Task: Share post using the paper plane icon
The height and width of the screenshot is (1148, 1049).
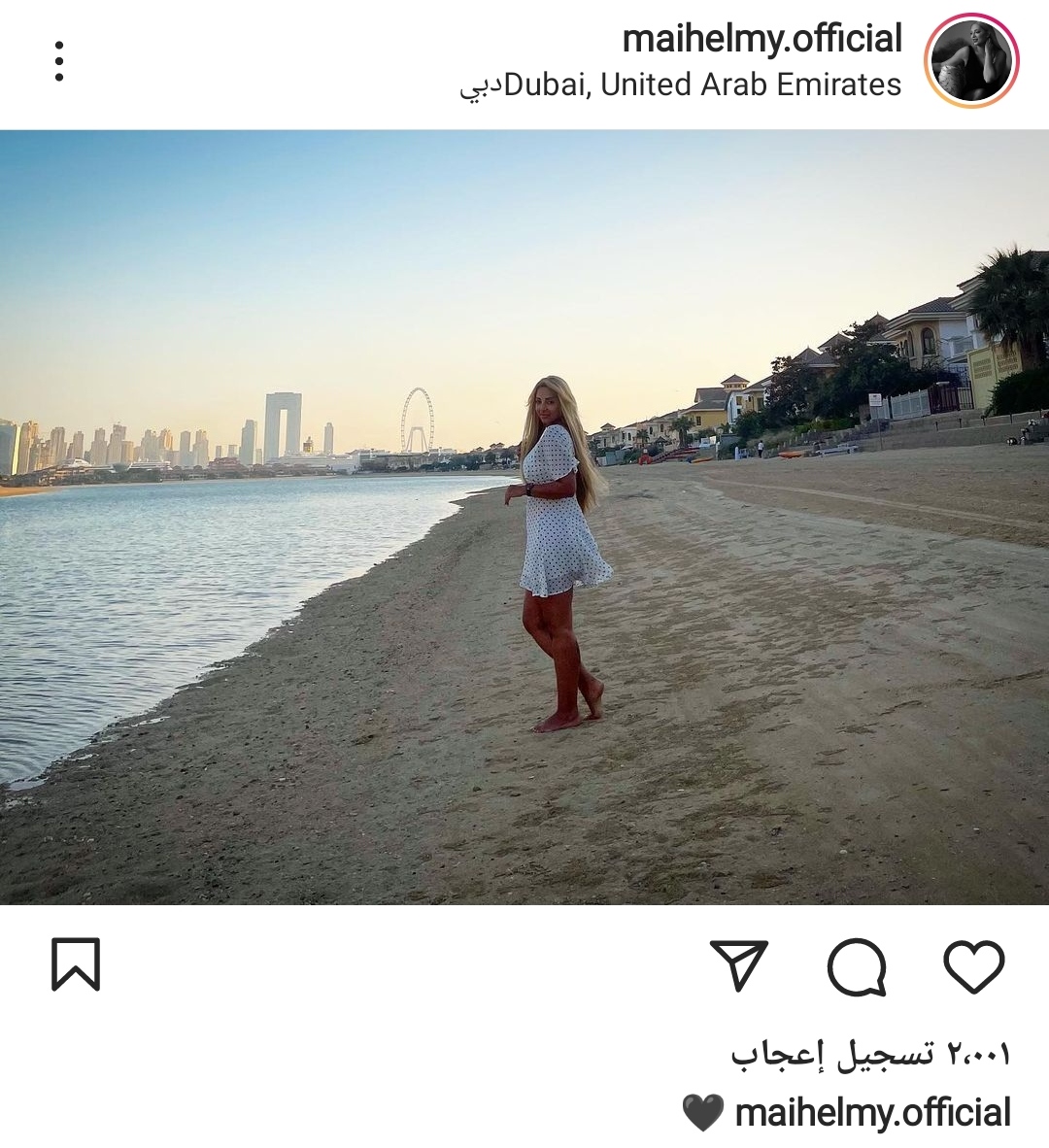Action: point(739,964)
